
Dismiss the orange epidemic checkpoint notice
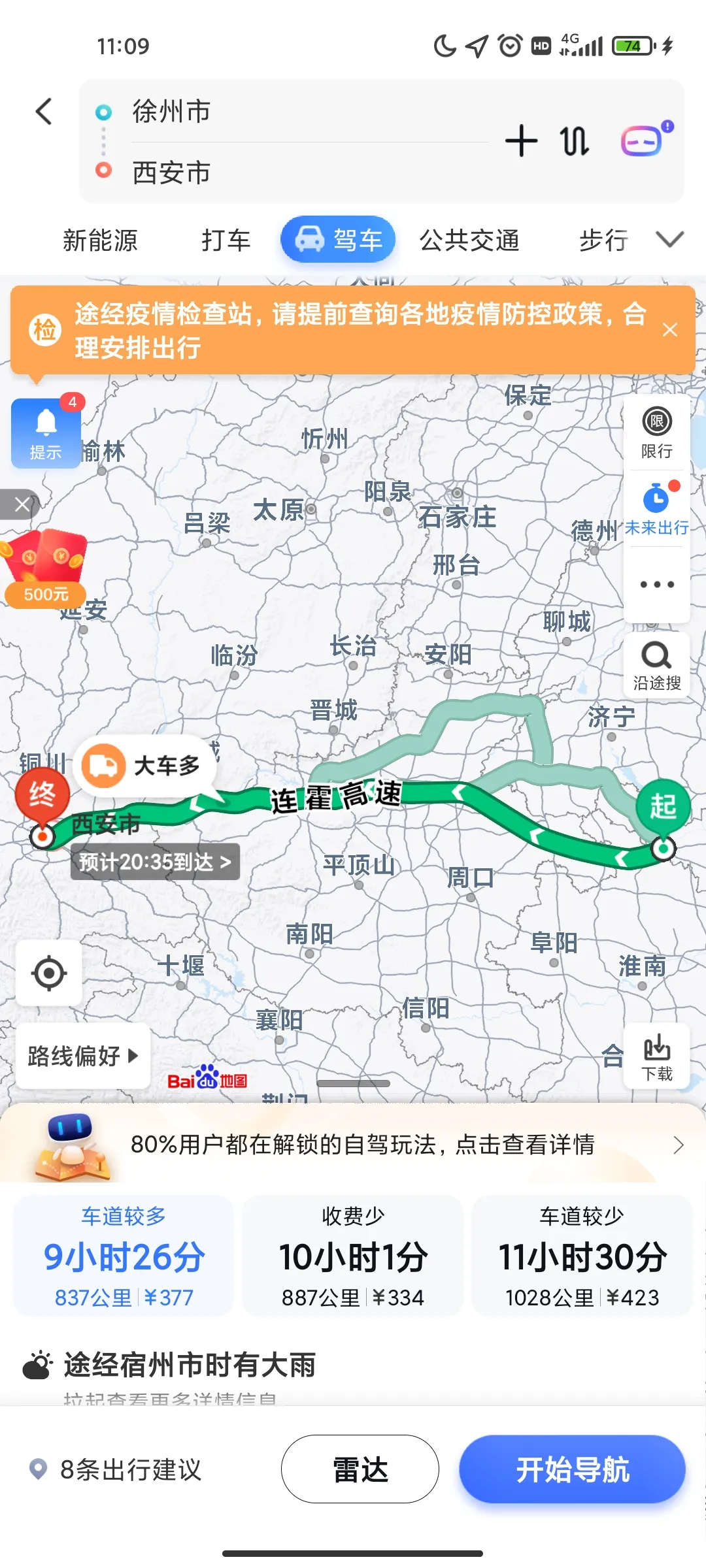670,330
